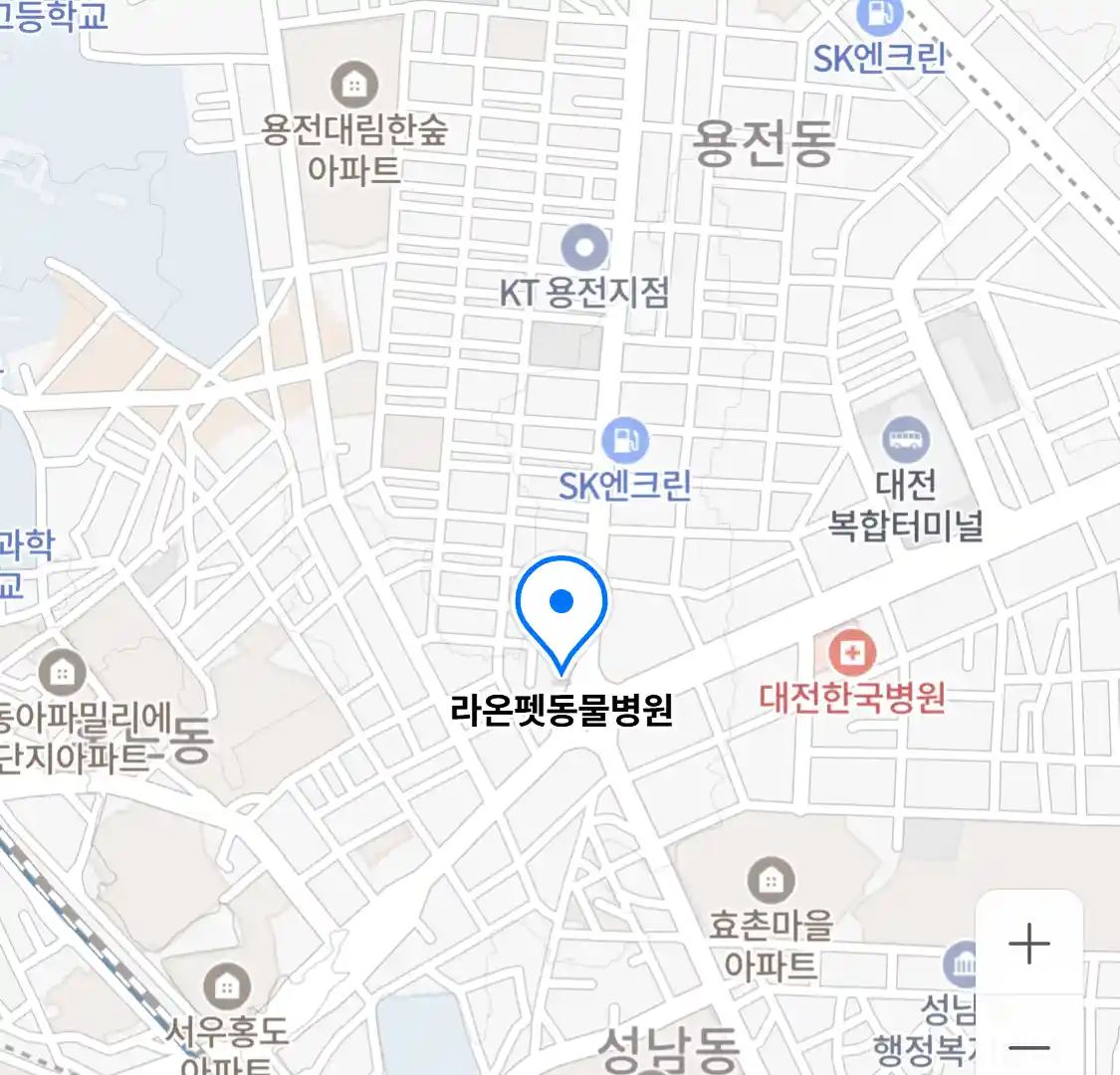Open the 용전대림한숲 아파트 marker
This screenshot has height=1075, width=1120.
[x=353, y=86]
